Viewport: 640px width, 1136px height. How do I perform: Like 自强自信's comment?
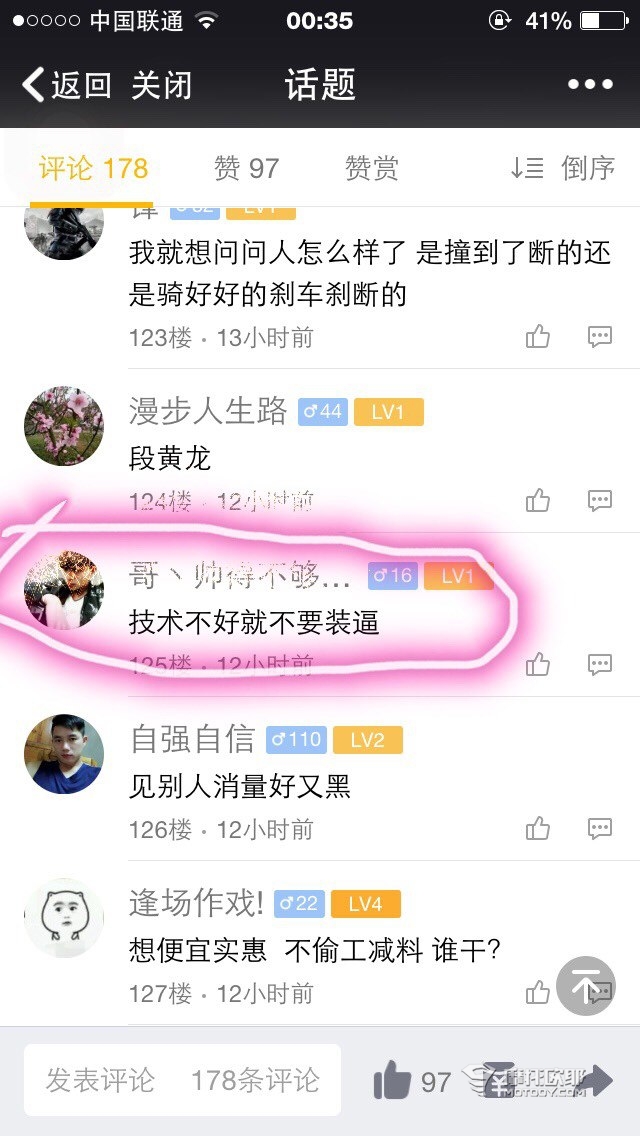(538, 828)
